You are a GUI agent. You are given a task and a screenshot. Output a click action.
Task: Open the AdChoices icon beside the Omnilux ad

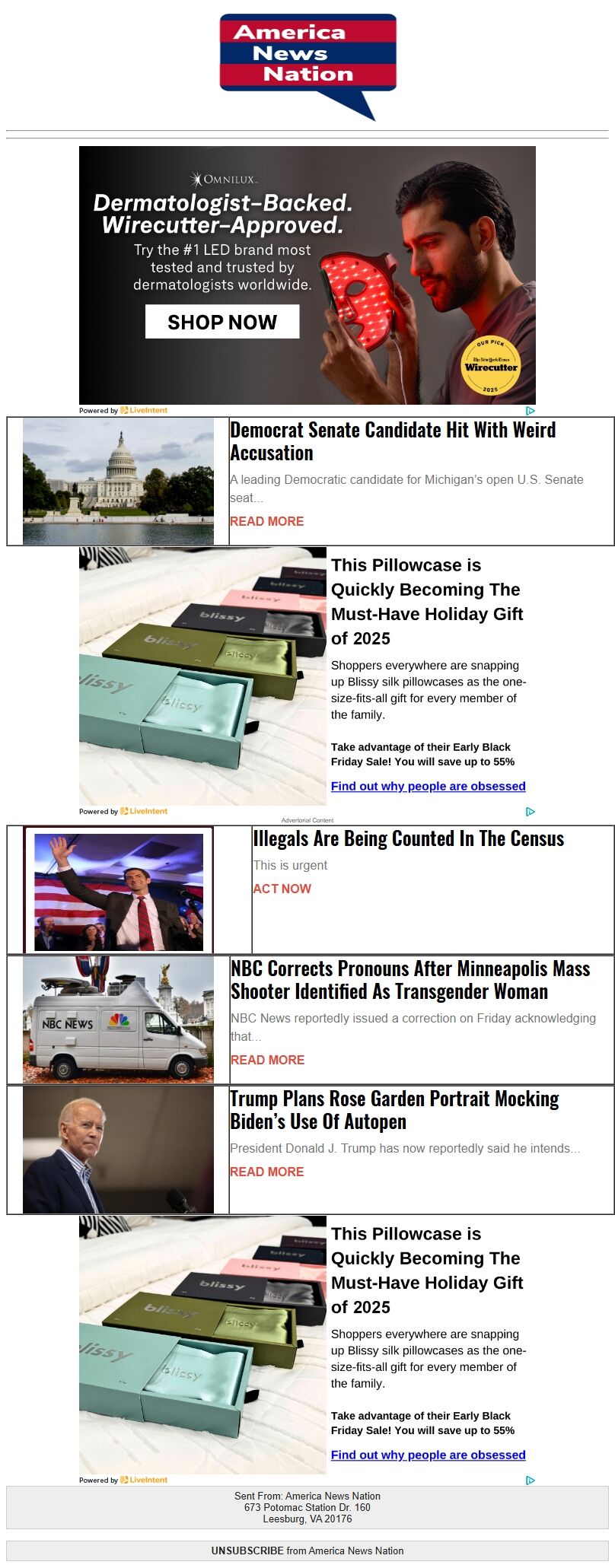531,411
